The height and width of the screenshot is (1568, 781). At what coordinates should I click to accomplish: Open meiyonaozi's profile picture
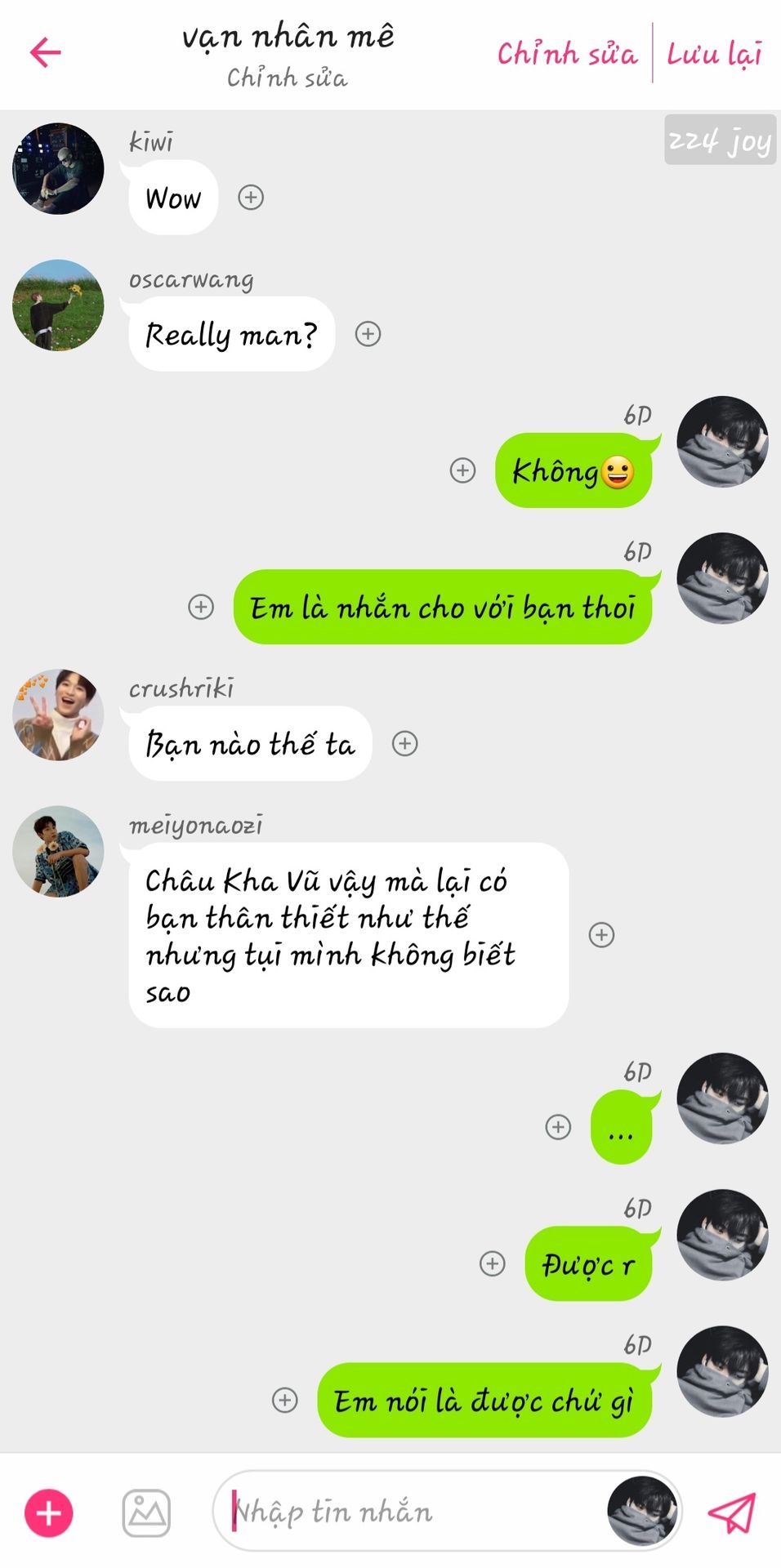click(x=59, y=852)
